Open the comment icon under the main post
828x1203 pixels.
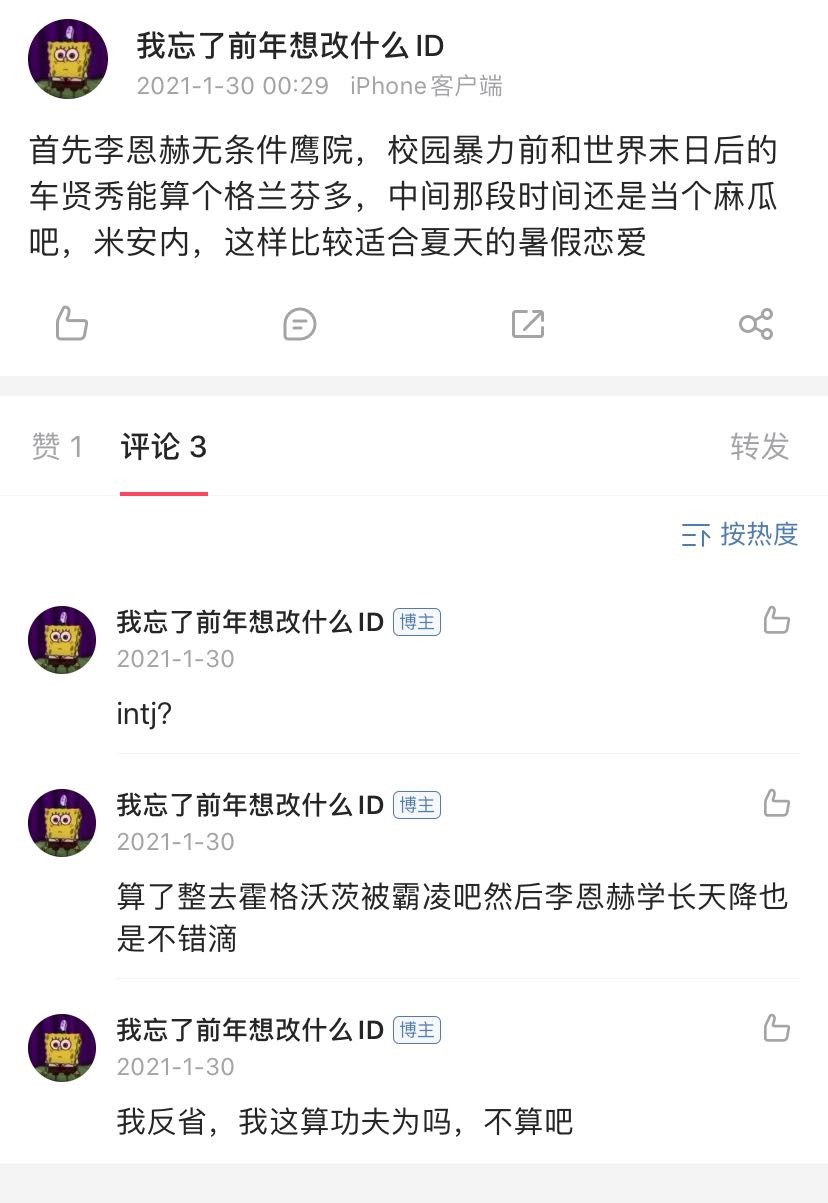click(x=299, y=324)
